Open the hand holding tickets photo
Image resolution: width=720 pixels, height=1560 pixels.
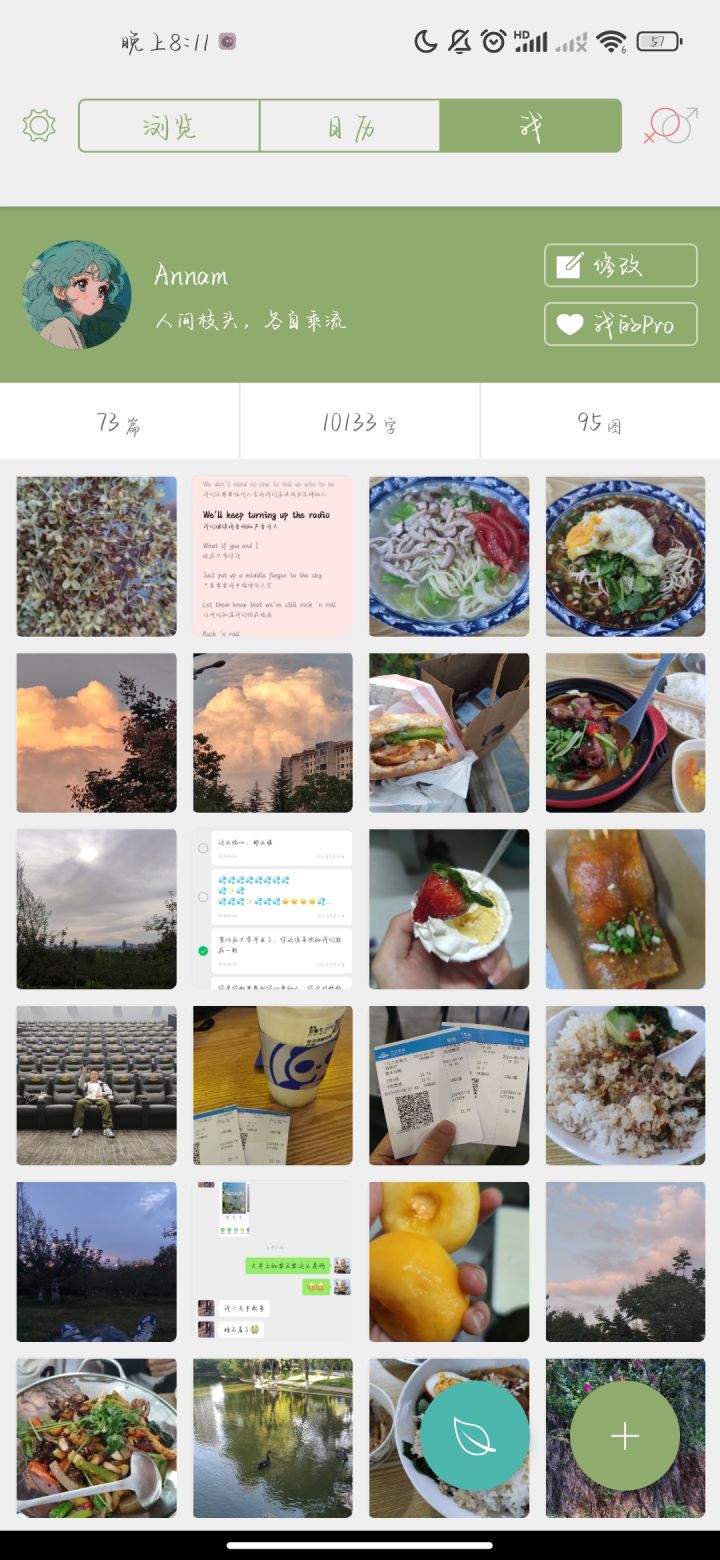tap(449, 1085)
